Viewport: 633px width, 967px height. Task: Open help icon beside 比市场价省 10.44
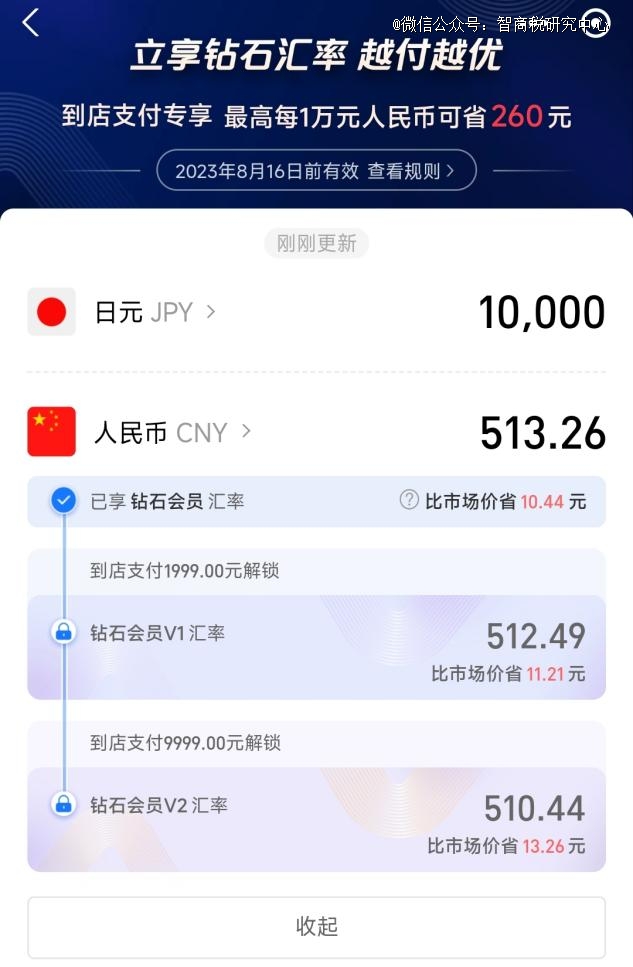point(409,500)
